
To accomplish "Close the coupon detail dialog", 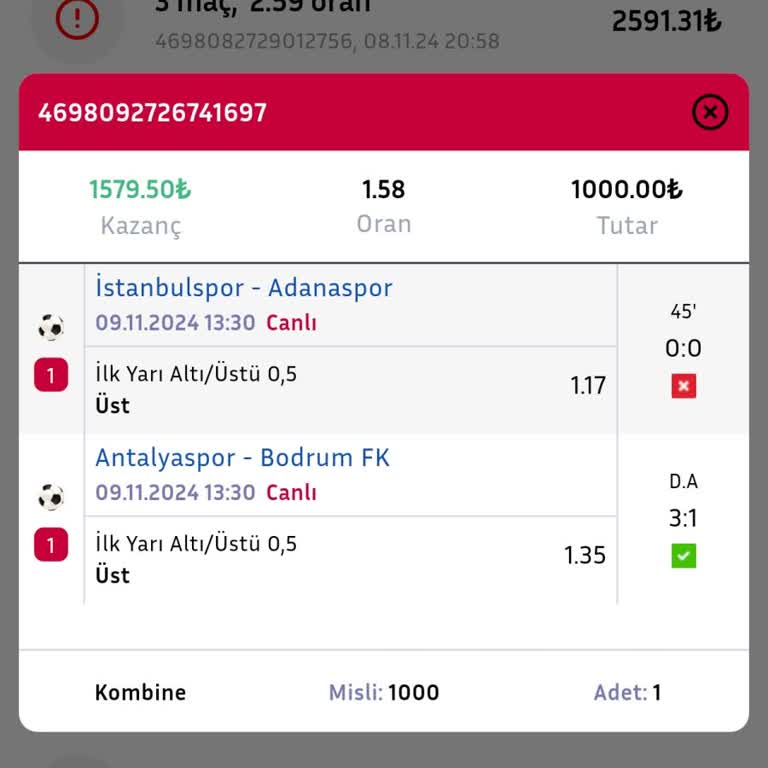I will point(709,112).
